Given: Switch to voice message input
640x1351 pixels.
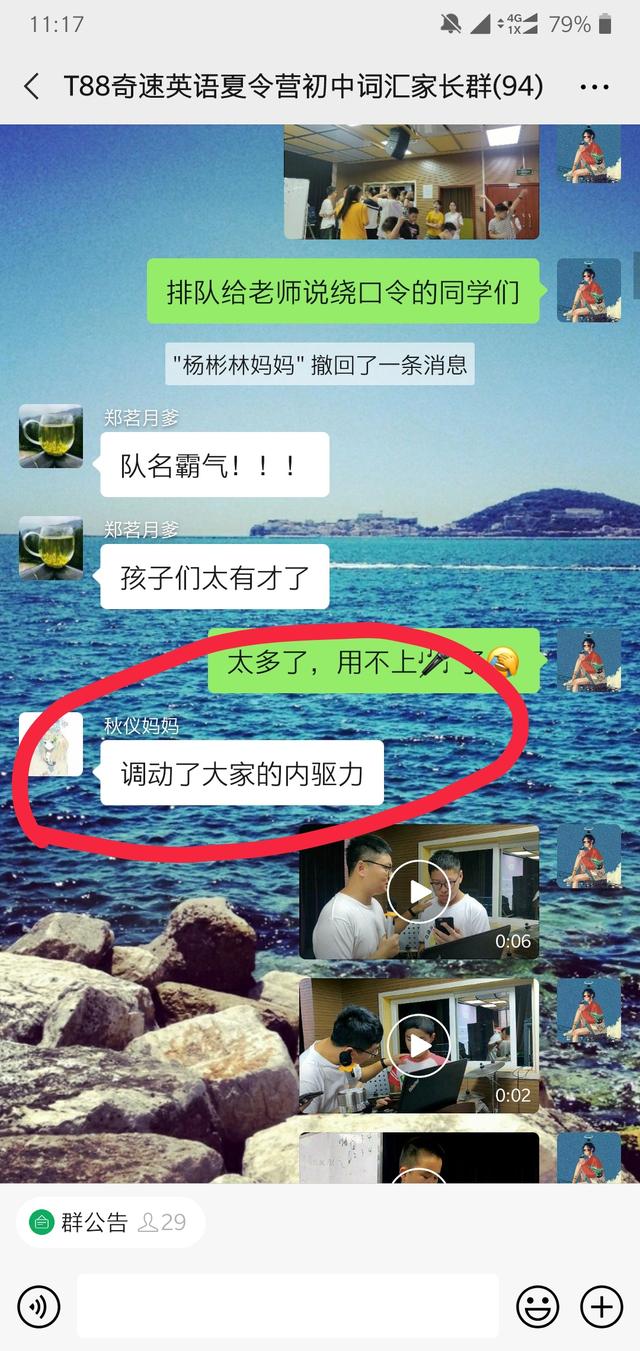Looking at the screenshot, I should point(39,1305).
